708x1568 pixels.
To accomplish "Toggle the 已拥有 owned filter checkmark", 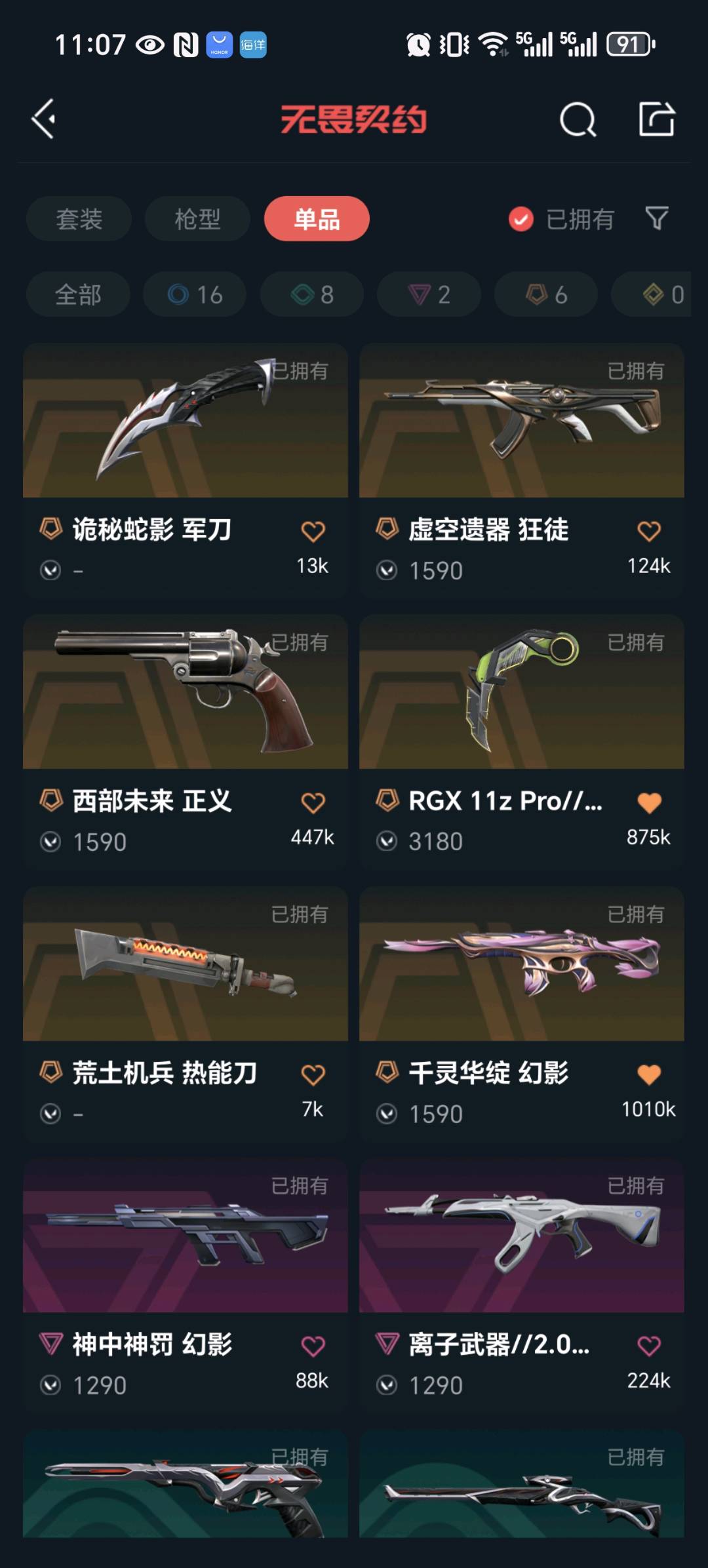I will [x=520, y=219].
